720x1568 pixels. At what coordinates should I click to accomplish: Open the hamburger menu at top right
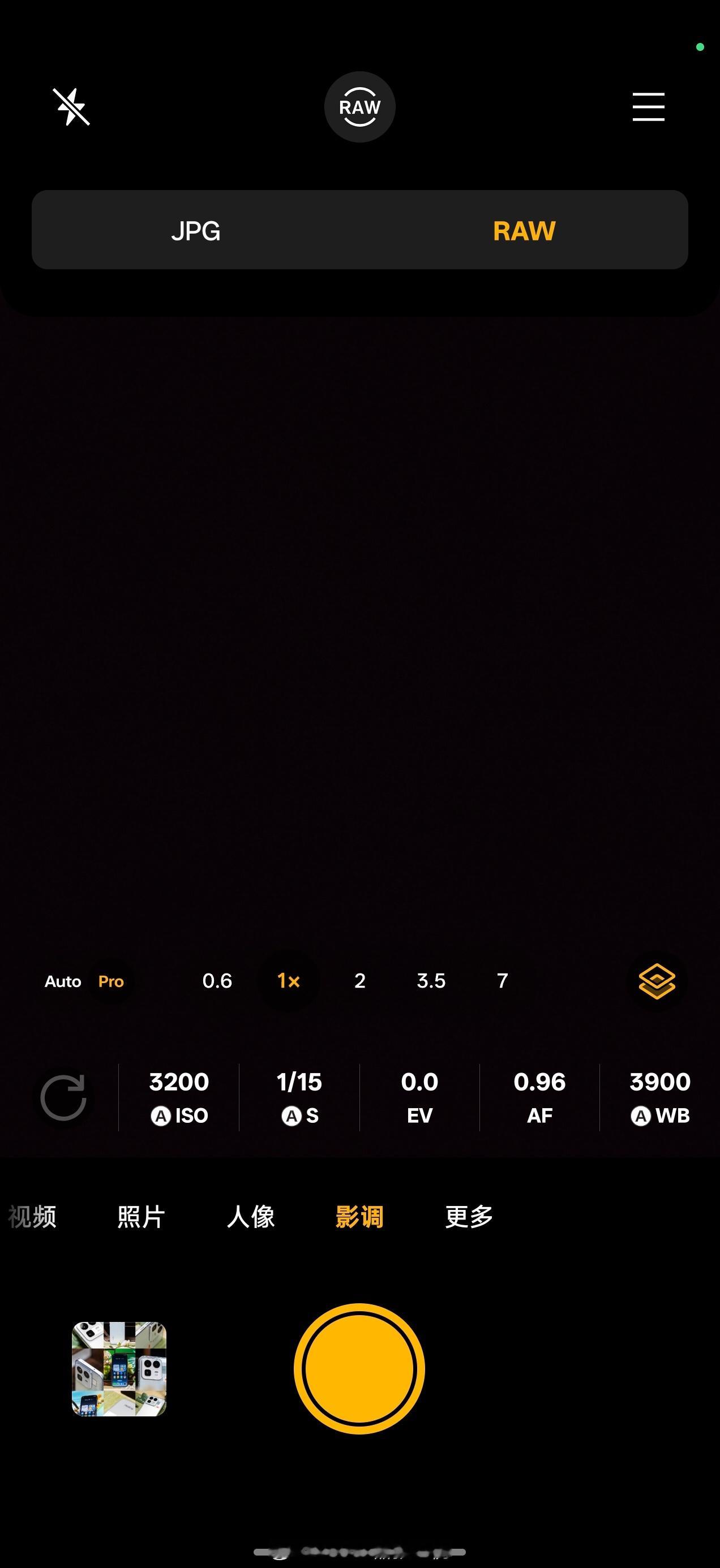click(648, 106)
